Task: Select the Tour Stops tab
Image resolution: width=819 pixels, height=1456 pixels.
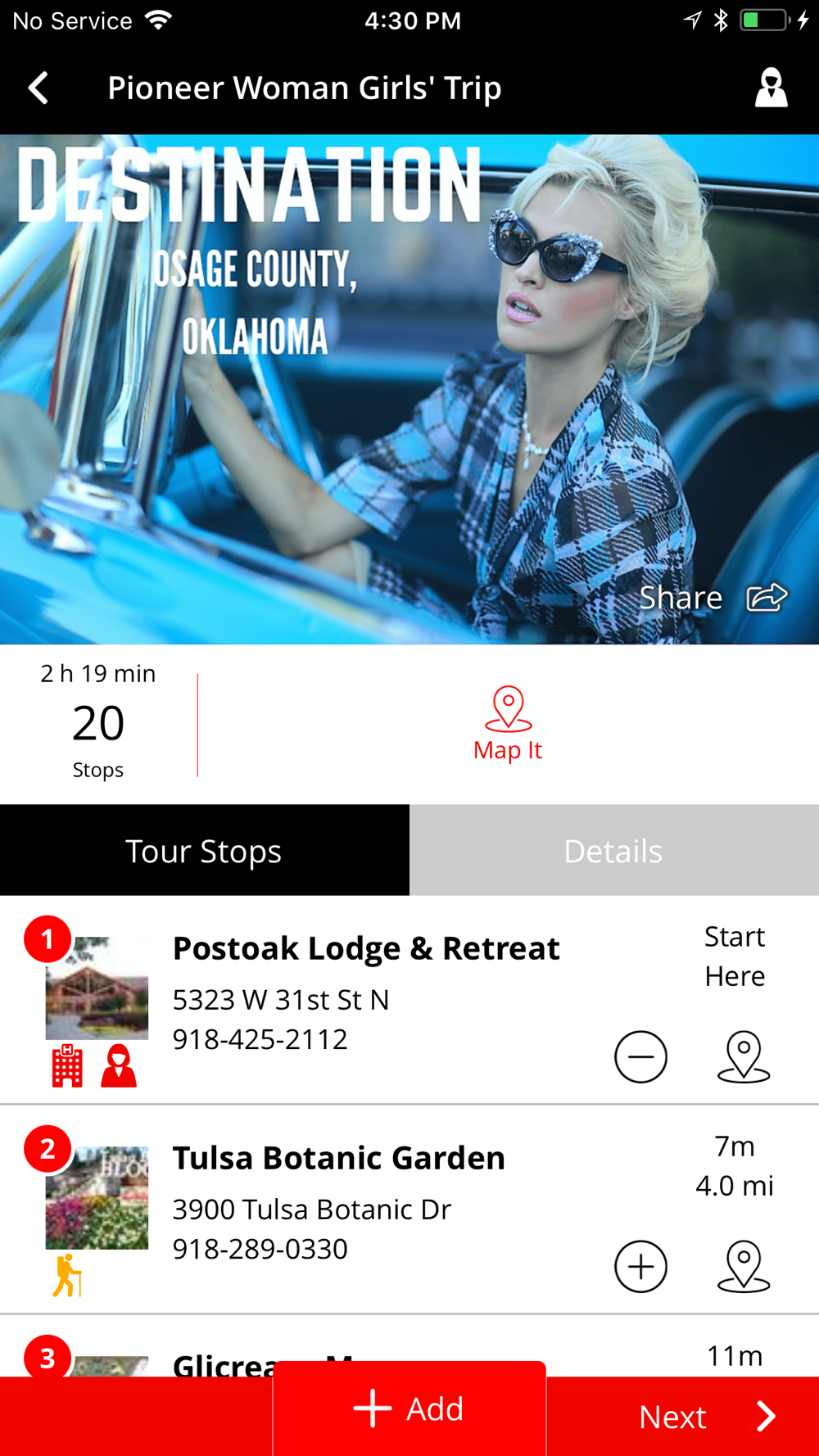Action: [204, 851]
